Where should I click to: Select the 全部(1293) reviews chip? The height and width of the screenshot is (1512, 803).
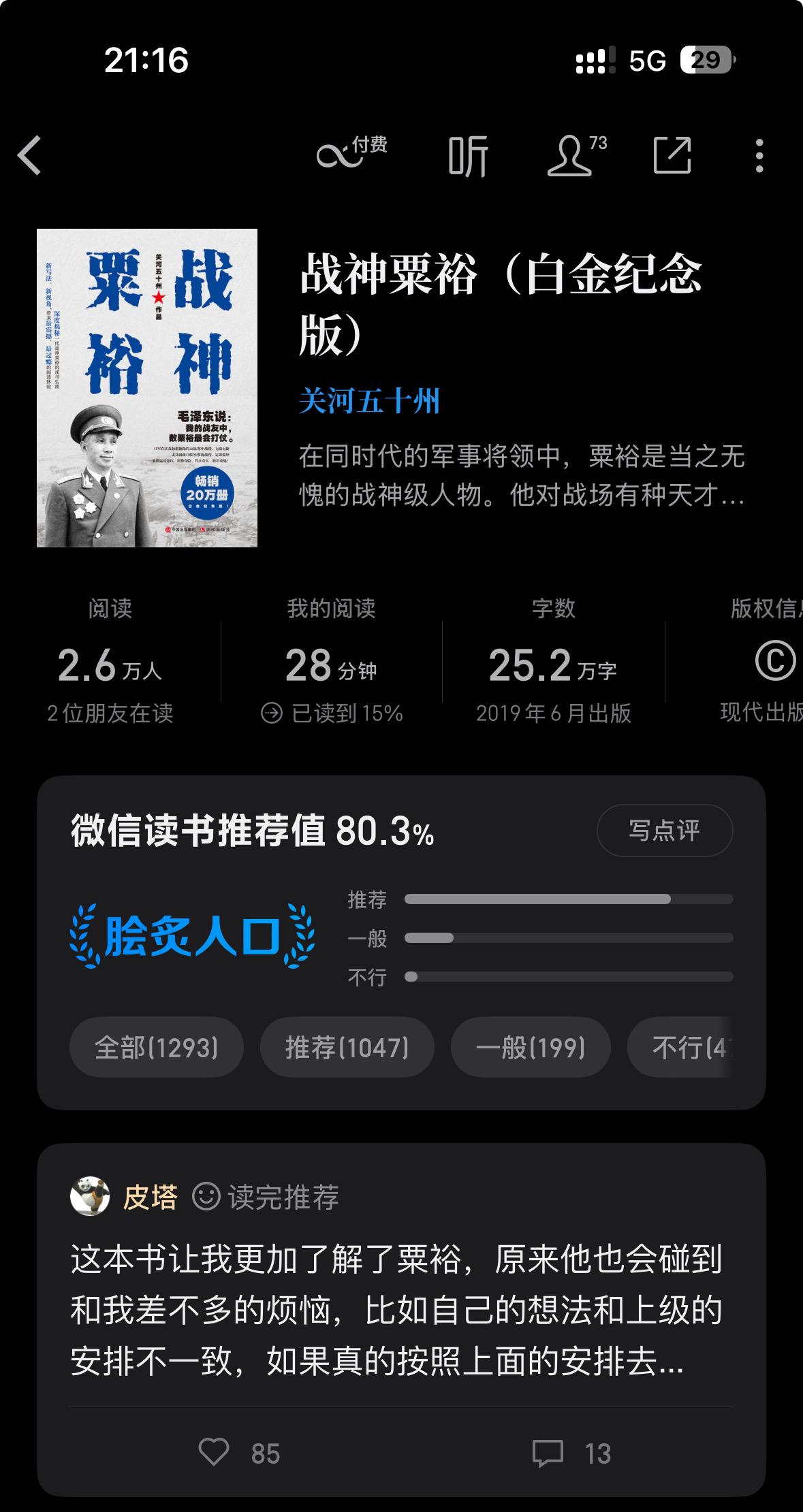[x=157, y=1047]
